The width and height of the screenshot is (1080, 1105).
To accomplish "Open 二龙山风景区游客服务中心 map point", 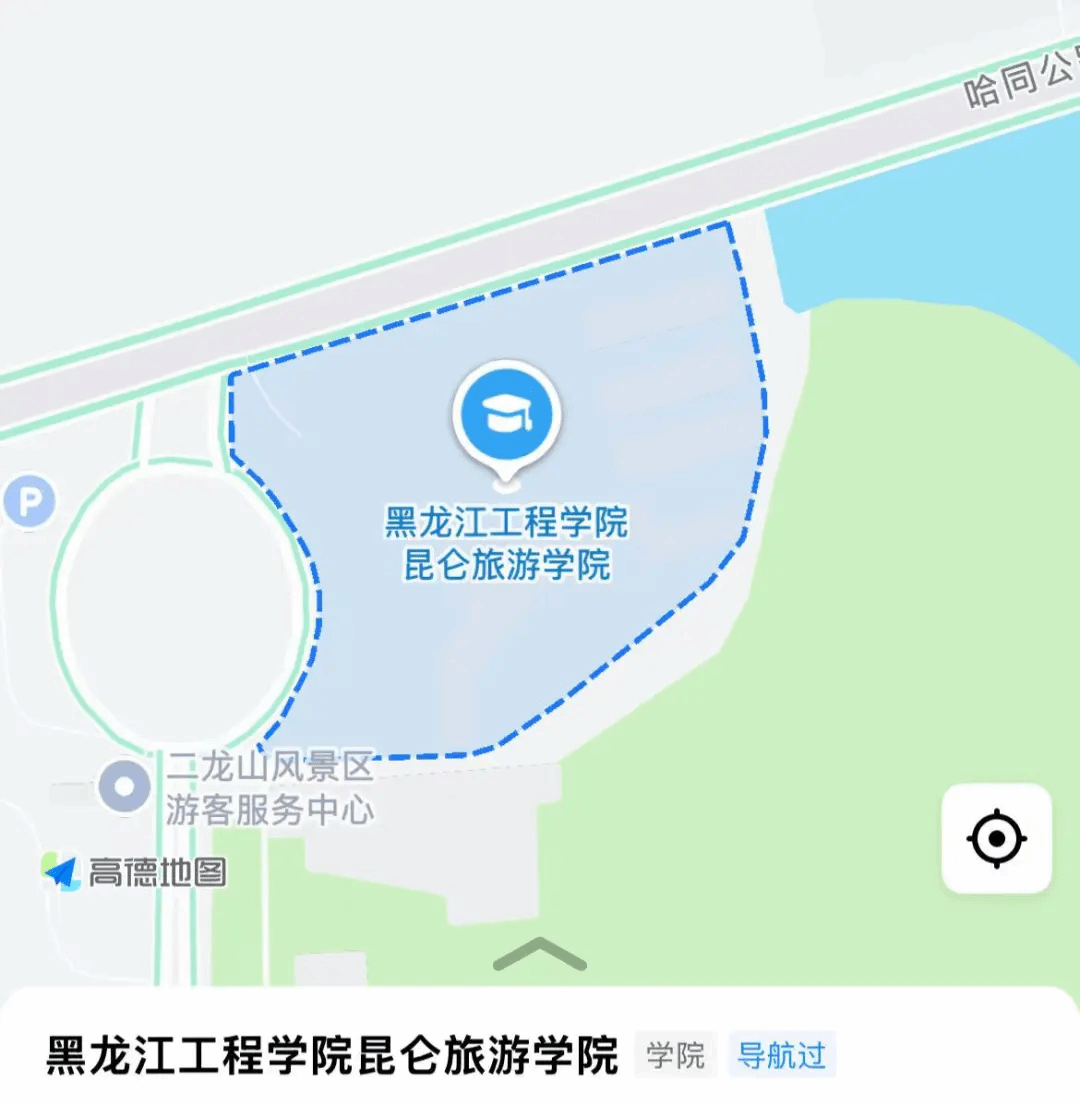I will [x=124, y=787].
